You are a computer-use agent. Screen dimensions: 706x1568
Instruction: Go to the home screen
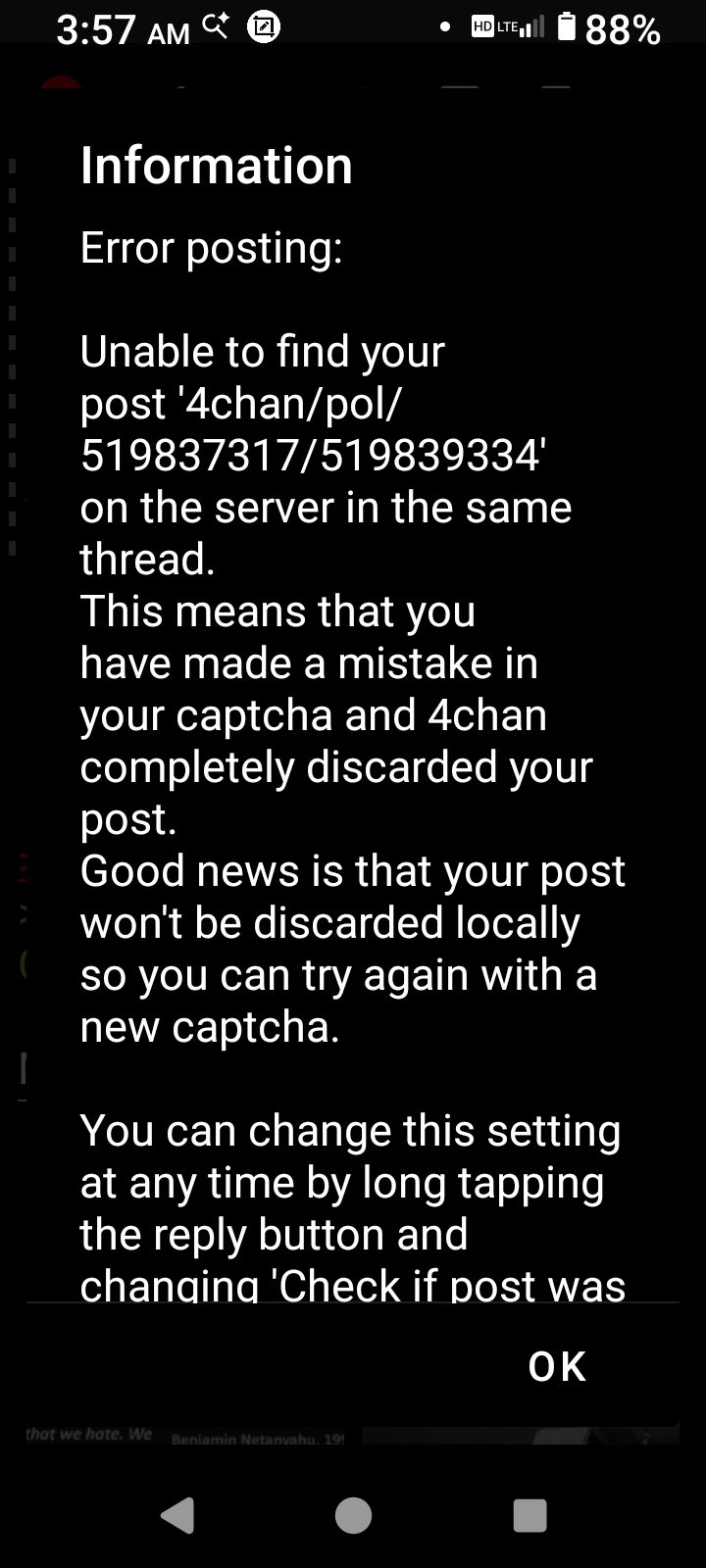353,1515
